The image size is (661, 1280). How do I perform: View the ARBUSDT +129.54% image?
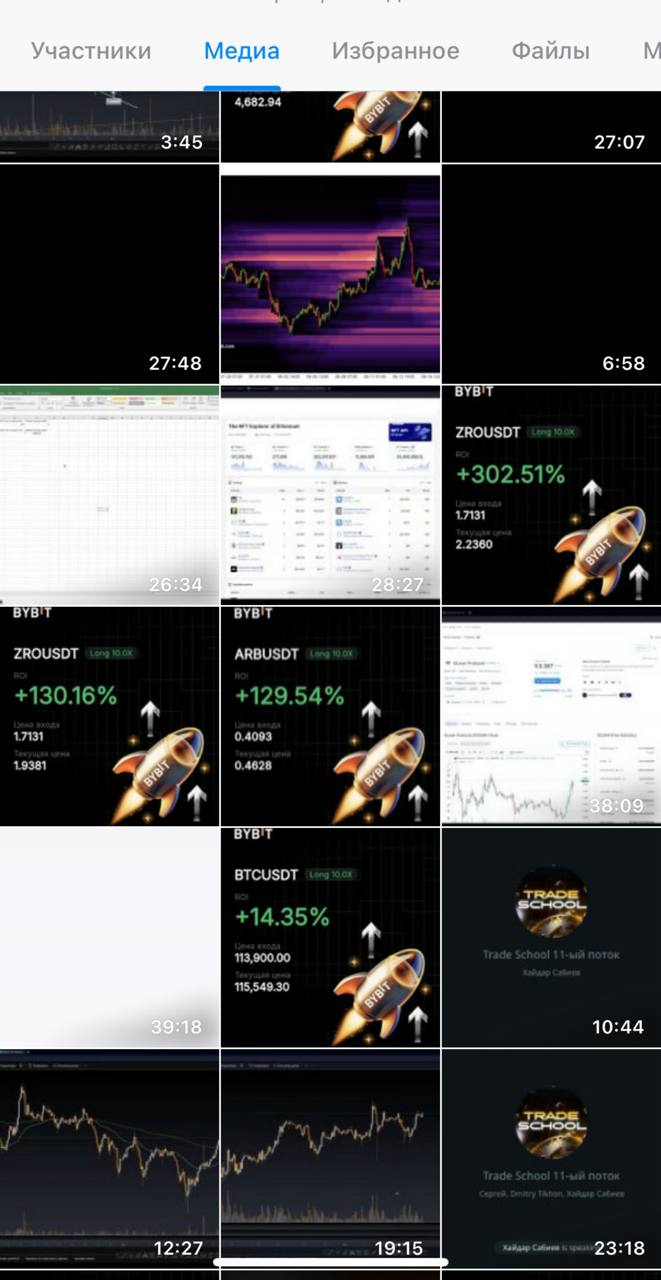(330, 715)
